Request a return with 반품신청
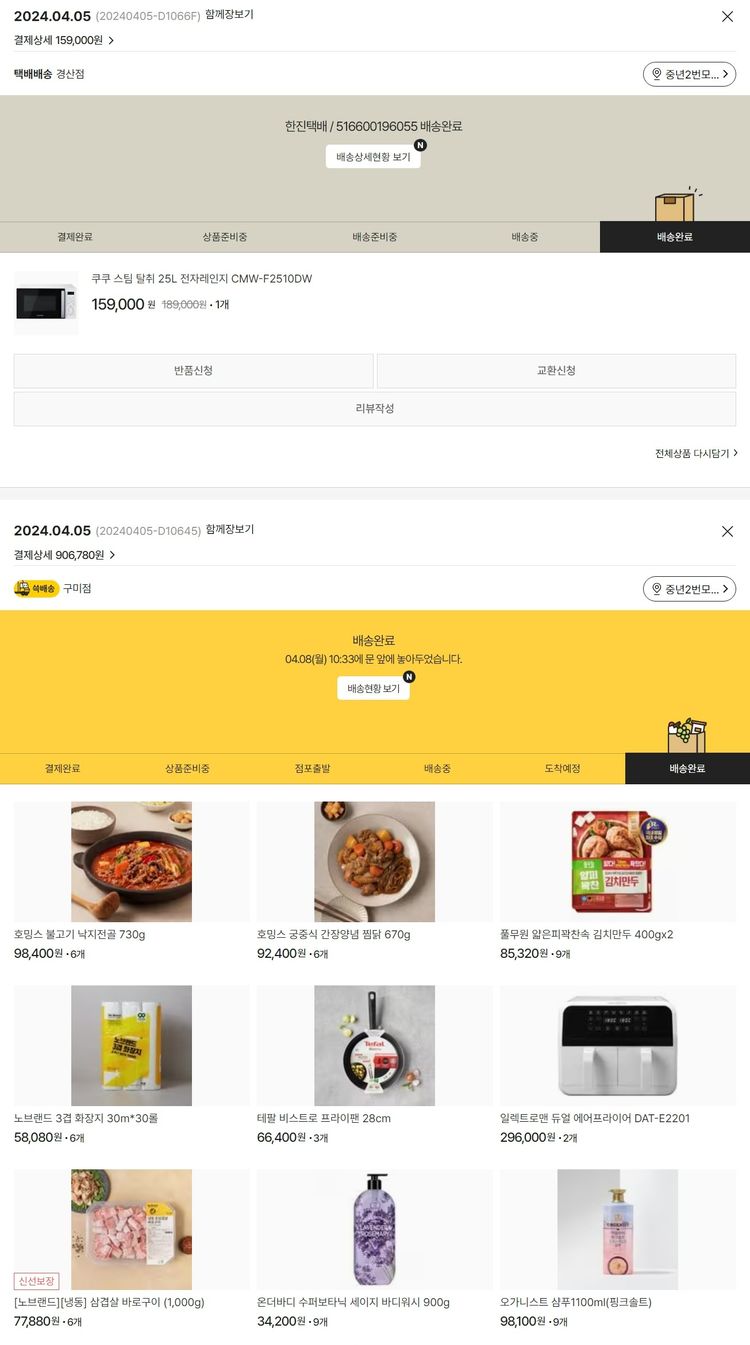Image resolution: width=750 pixels, height=1345 pixels. [x=193, y=371]
